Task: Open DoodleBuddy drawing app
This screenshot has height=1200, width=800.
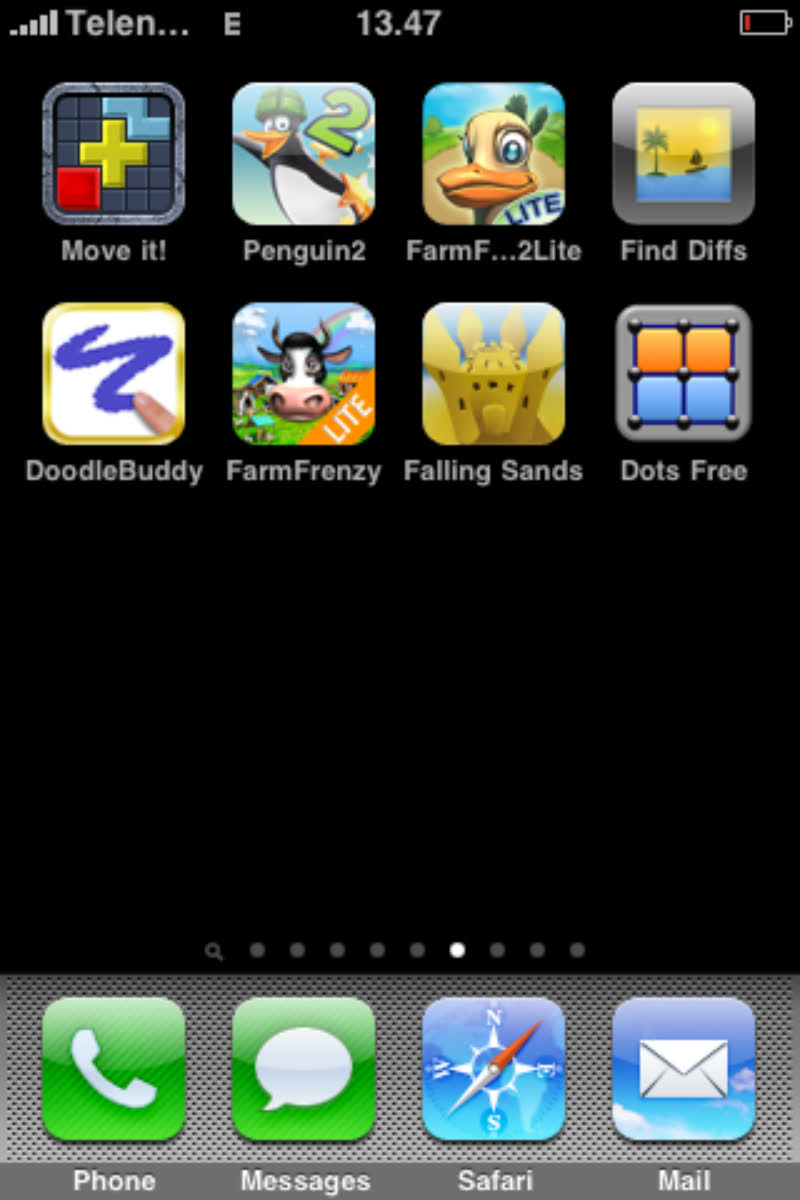Action: tap(113, 373)
